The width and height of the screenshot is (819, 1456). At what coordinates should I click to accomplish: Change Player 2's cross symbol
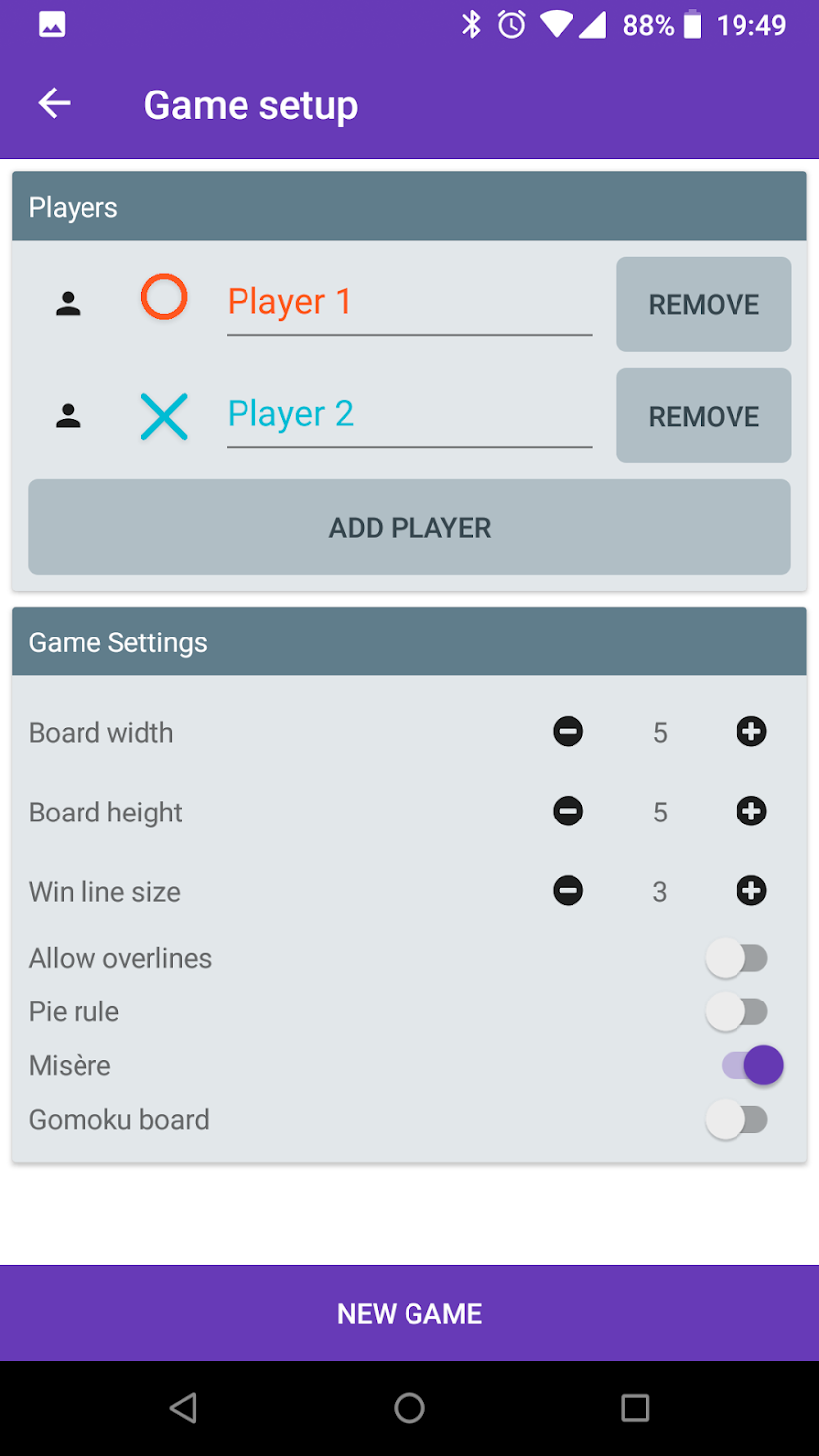click(x=164, y=416)
